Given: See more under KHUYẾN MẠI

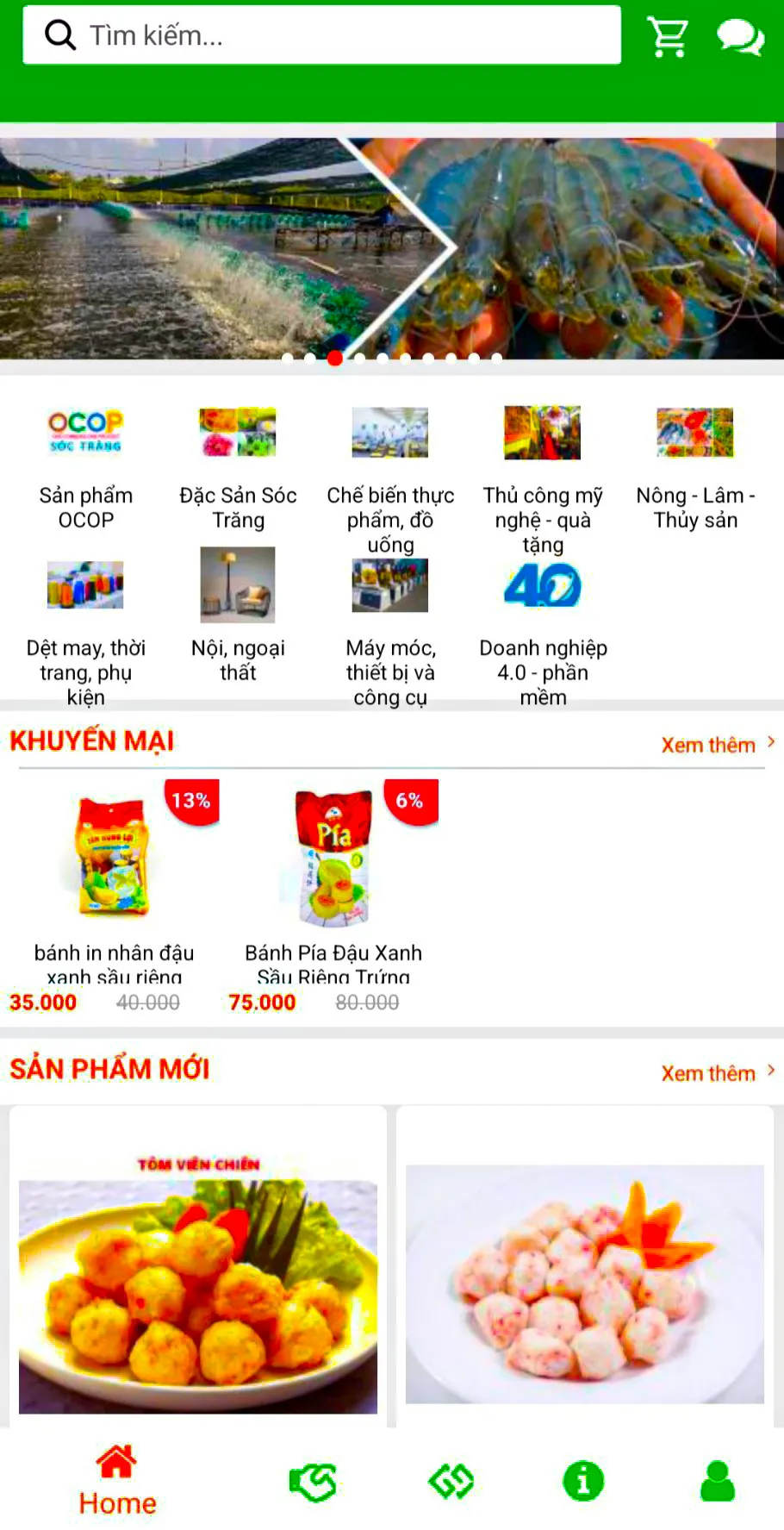Looking at the screenshot, I should pyautogui.click(x=717, y=744).
